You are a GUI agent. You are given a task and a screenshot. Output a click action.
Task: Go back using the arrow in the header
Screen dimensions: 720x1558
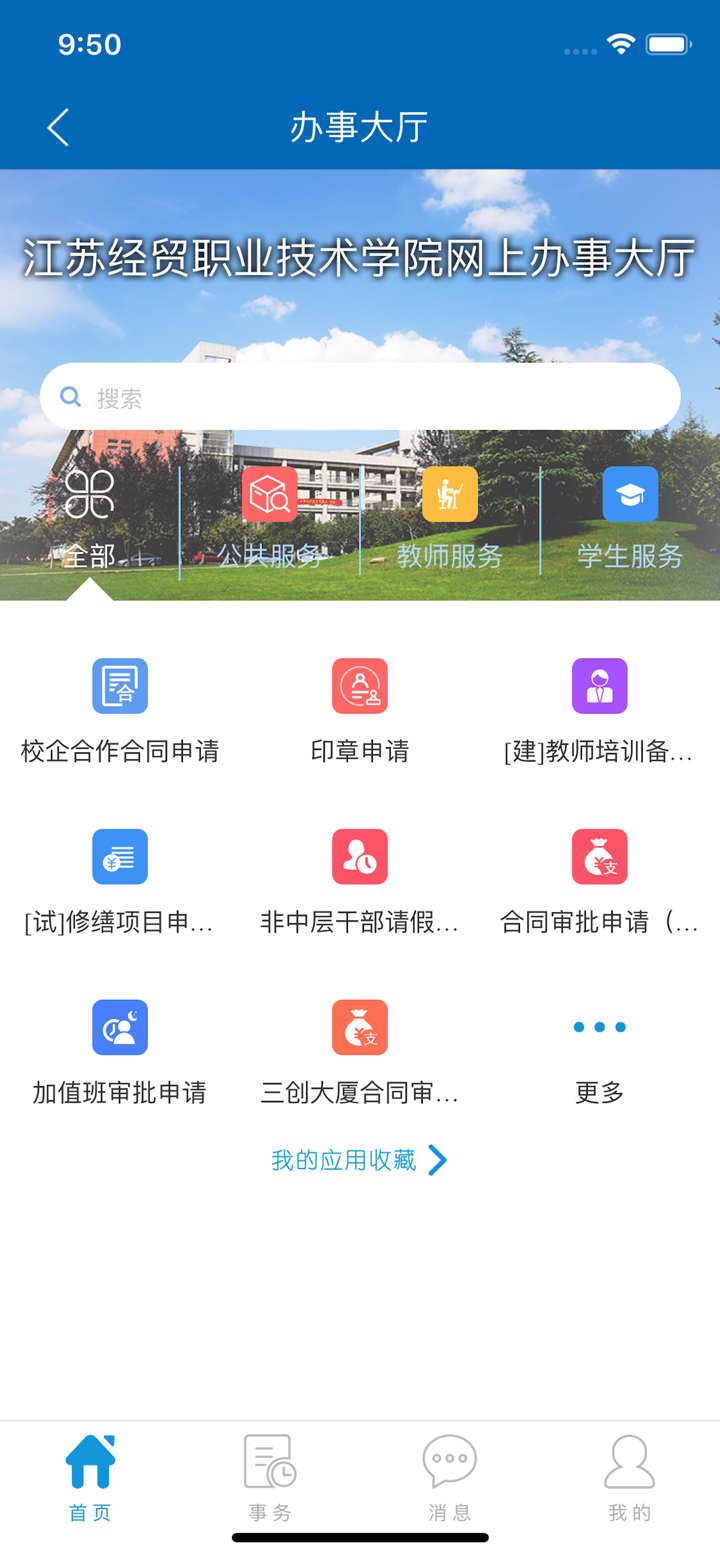57,126
